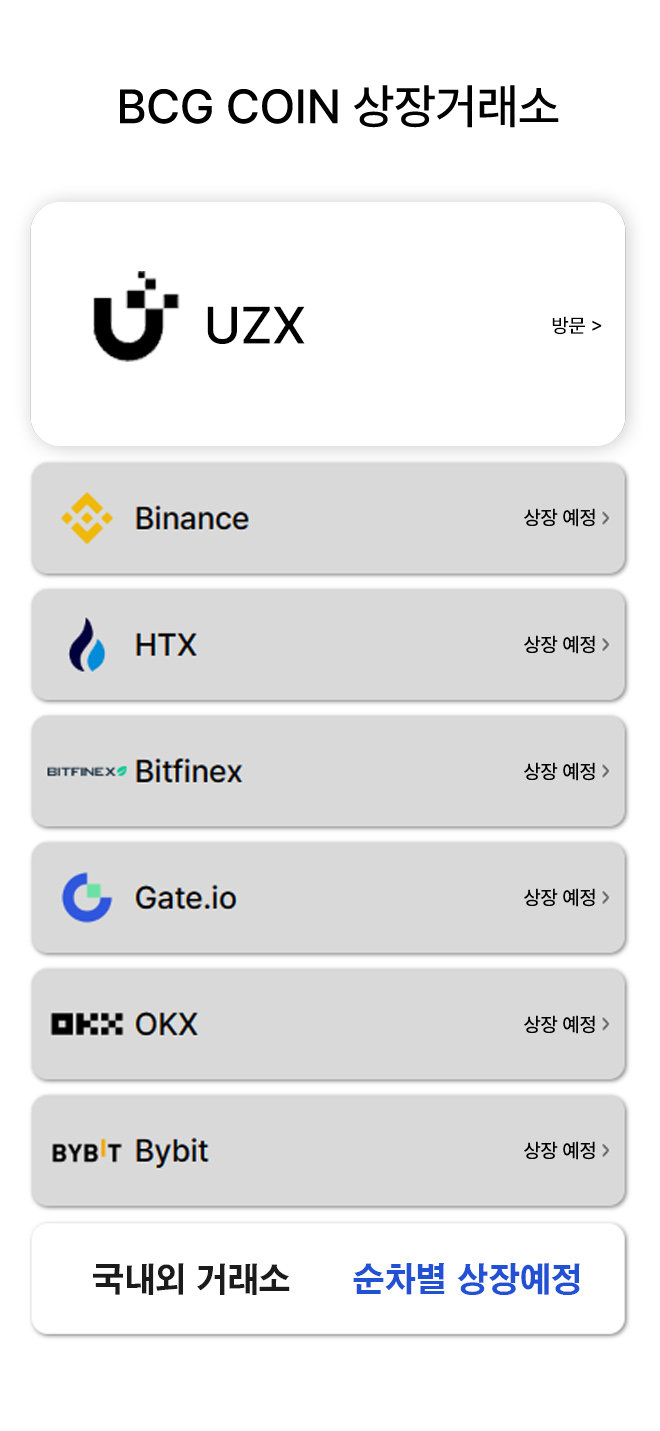Image resolution: width=660 pixels, height=1431 pixels.
Task: Choose the Bybit exchange row
Action: coord(328,1150)
